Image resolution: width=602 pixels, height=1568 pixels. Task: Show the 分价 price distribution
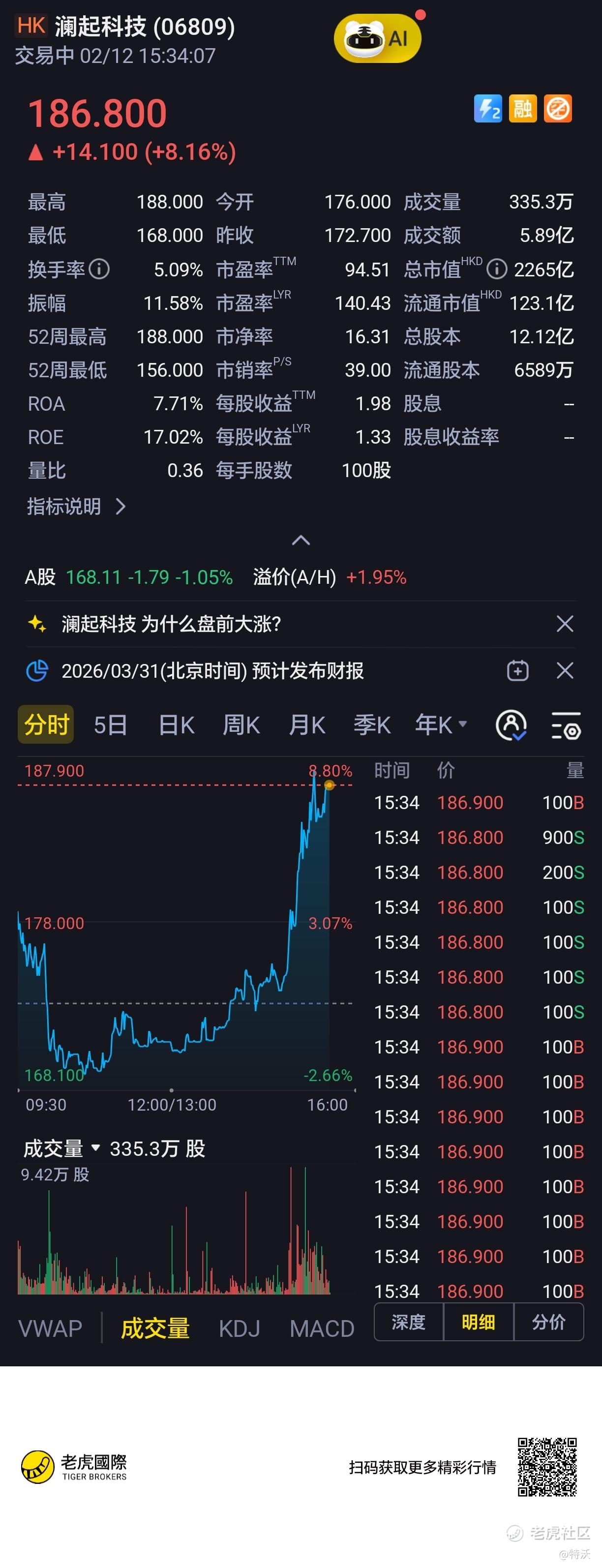548,1322
